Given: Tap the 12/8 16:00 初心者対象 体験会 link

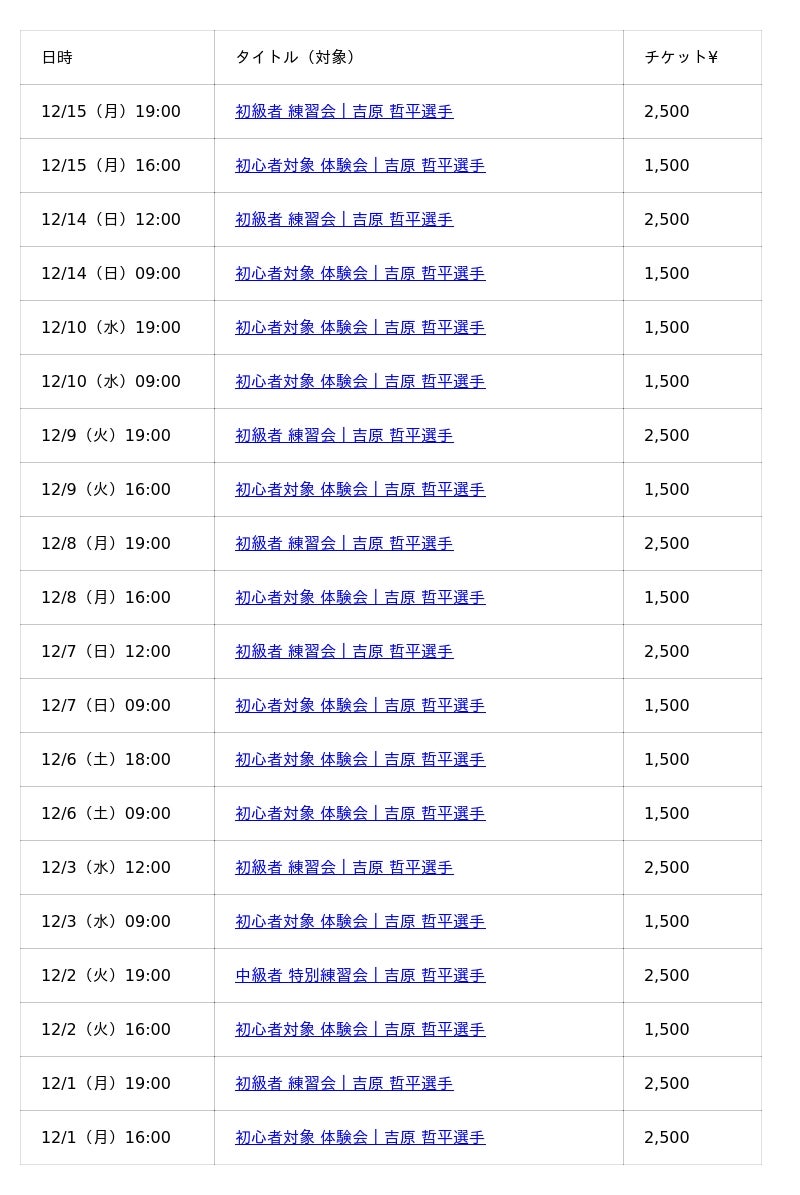Looking at the screenshot, I should tap(360, 598).
